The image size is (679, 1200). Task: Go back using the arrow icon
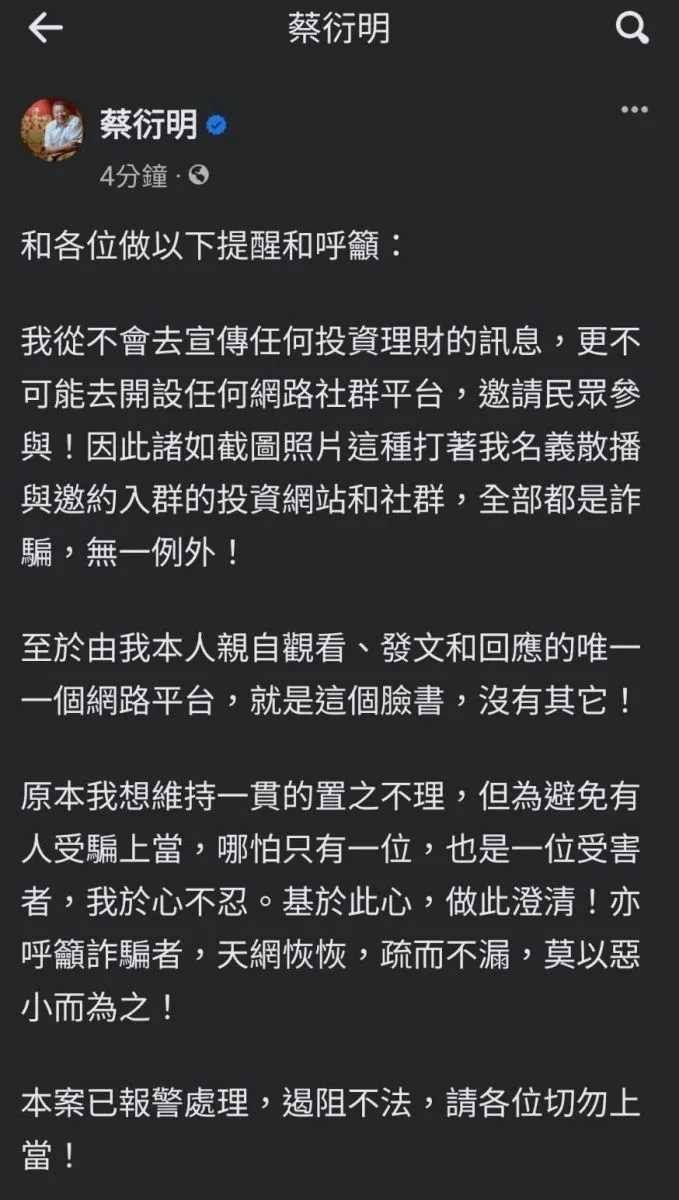(x=45, y=29)
